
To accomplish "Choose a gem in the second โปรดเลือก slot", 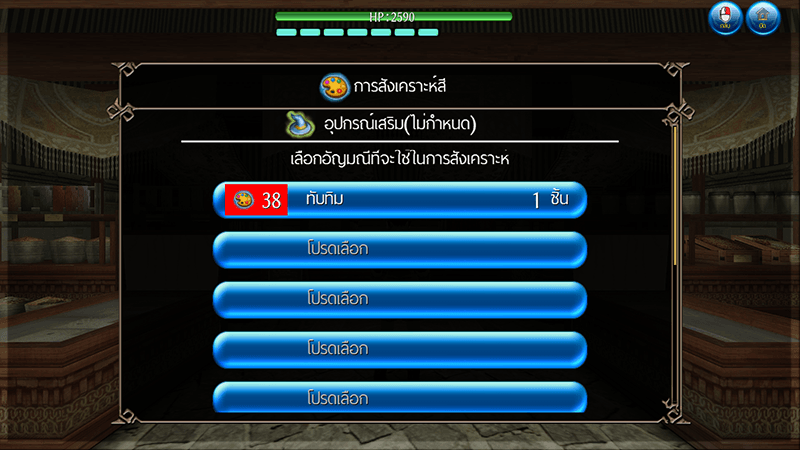I will pos(399,300).
